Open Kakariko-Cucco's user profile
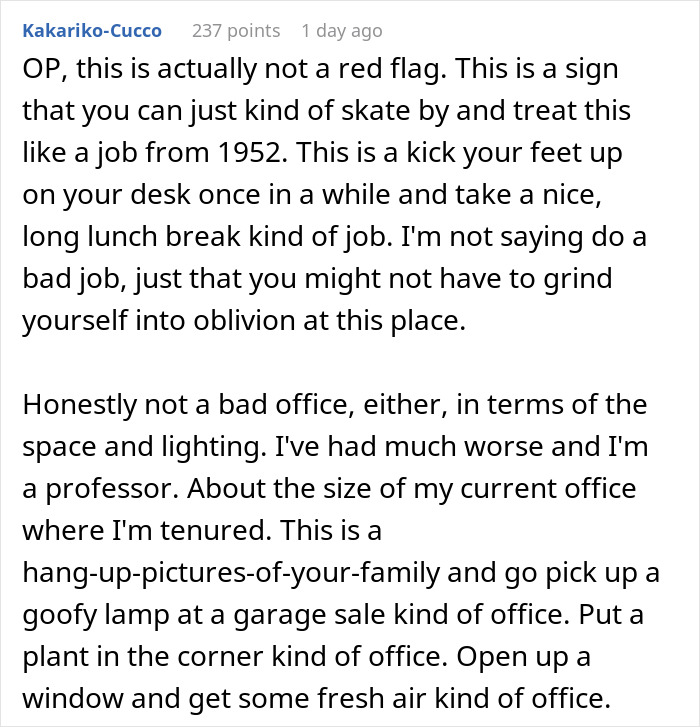 90,31
